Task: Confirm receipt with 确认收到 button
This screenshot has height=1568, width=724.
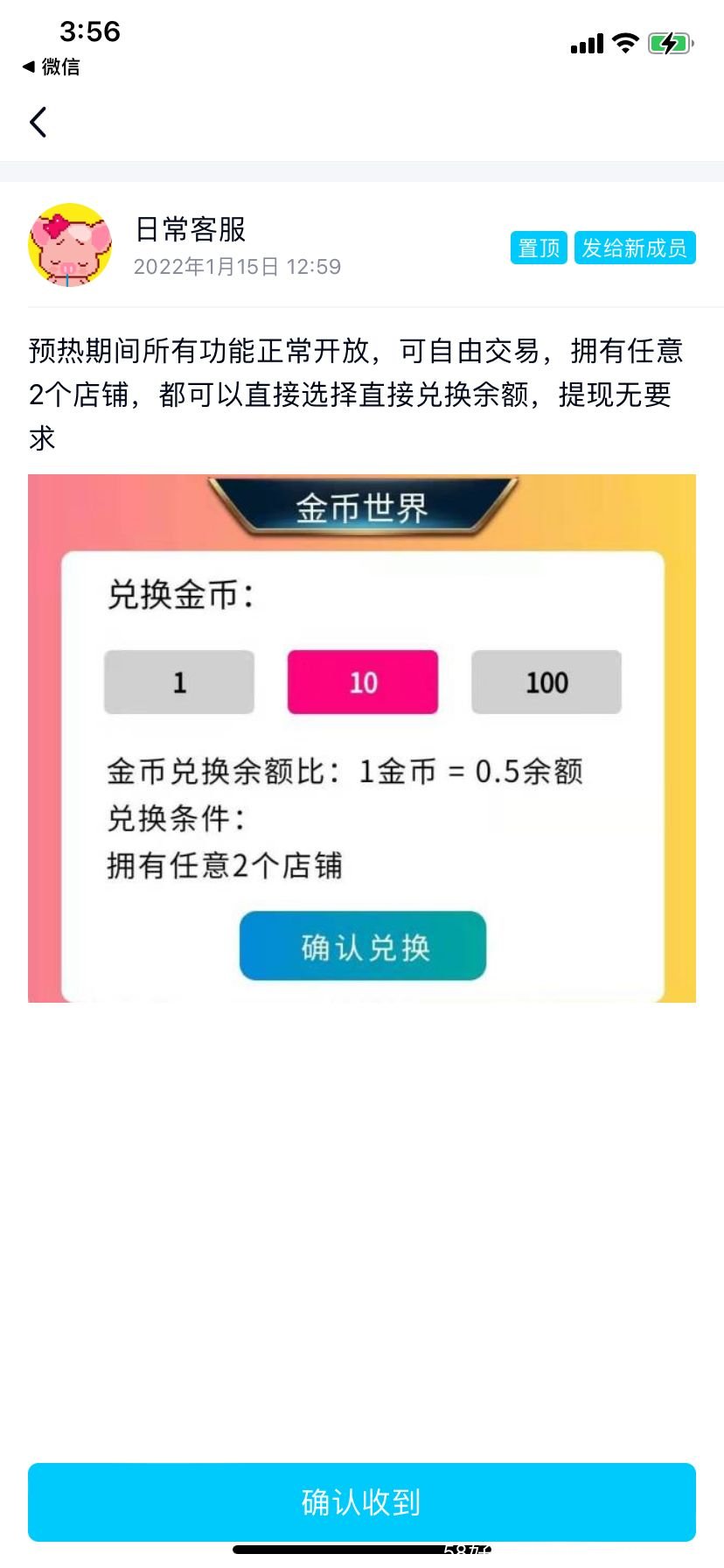Action: 361,1502
